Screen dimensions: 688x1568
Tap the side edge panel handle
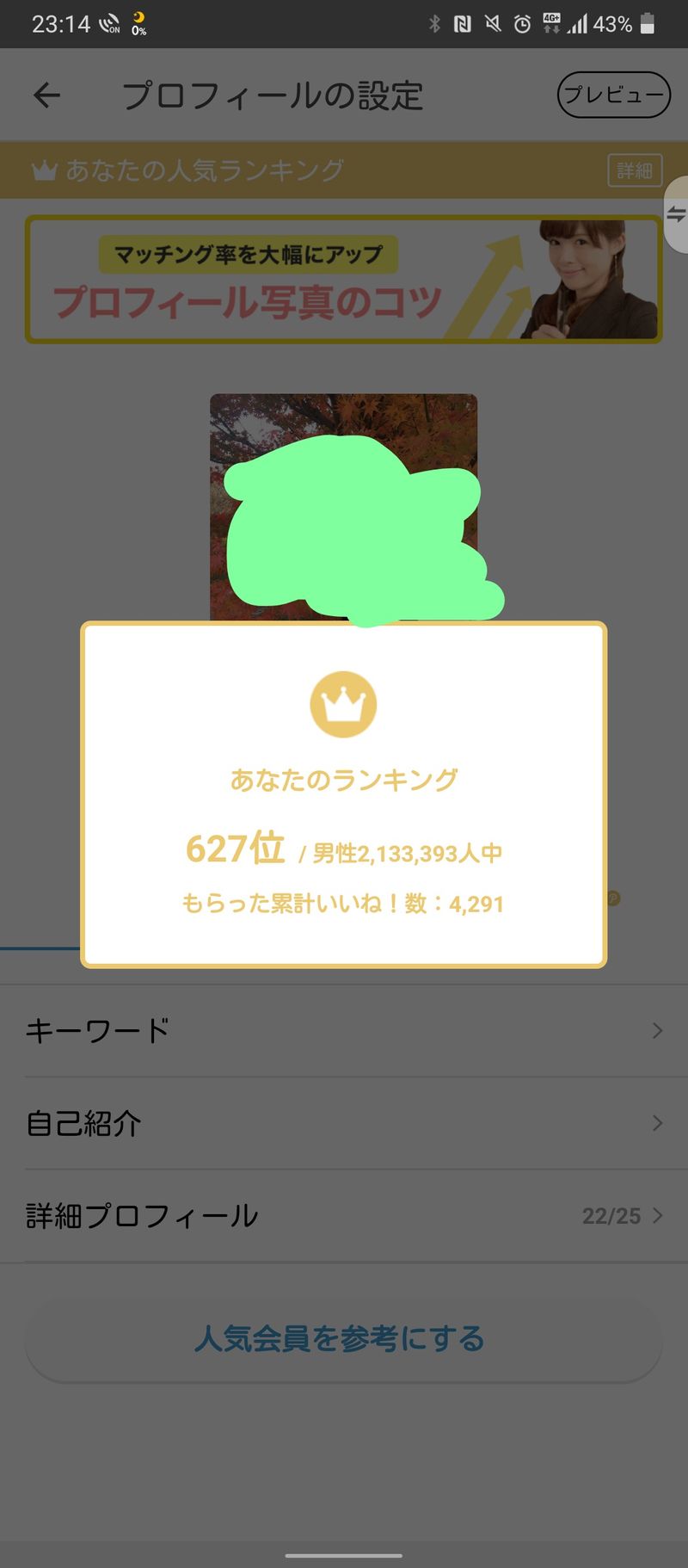pos(678,214)
